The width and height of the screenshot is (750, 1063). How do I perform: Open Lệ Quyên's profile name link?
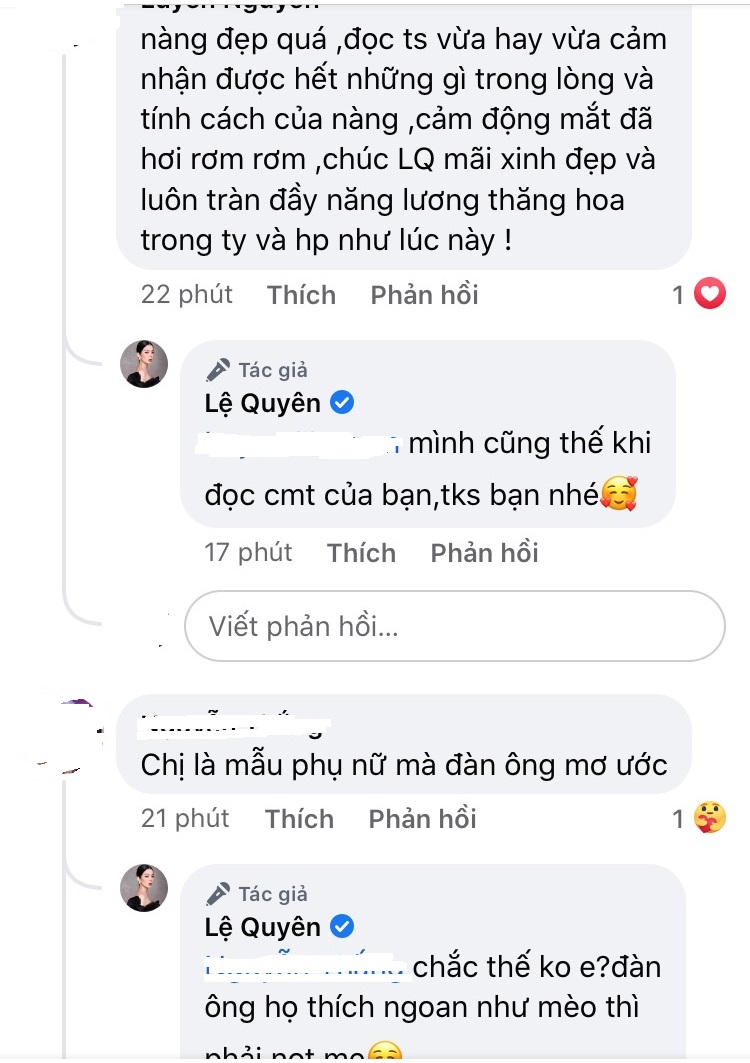[262, 402]
